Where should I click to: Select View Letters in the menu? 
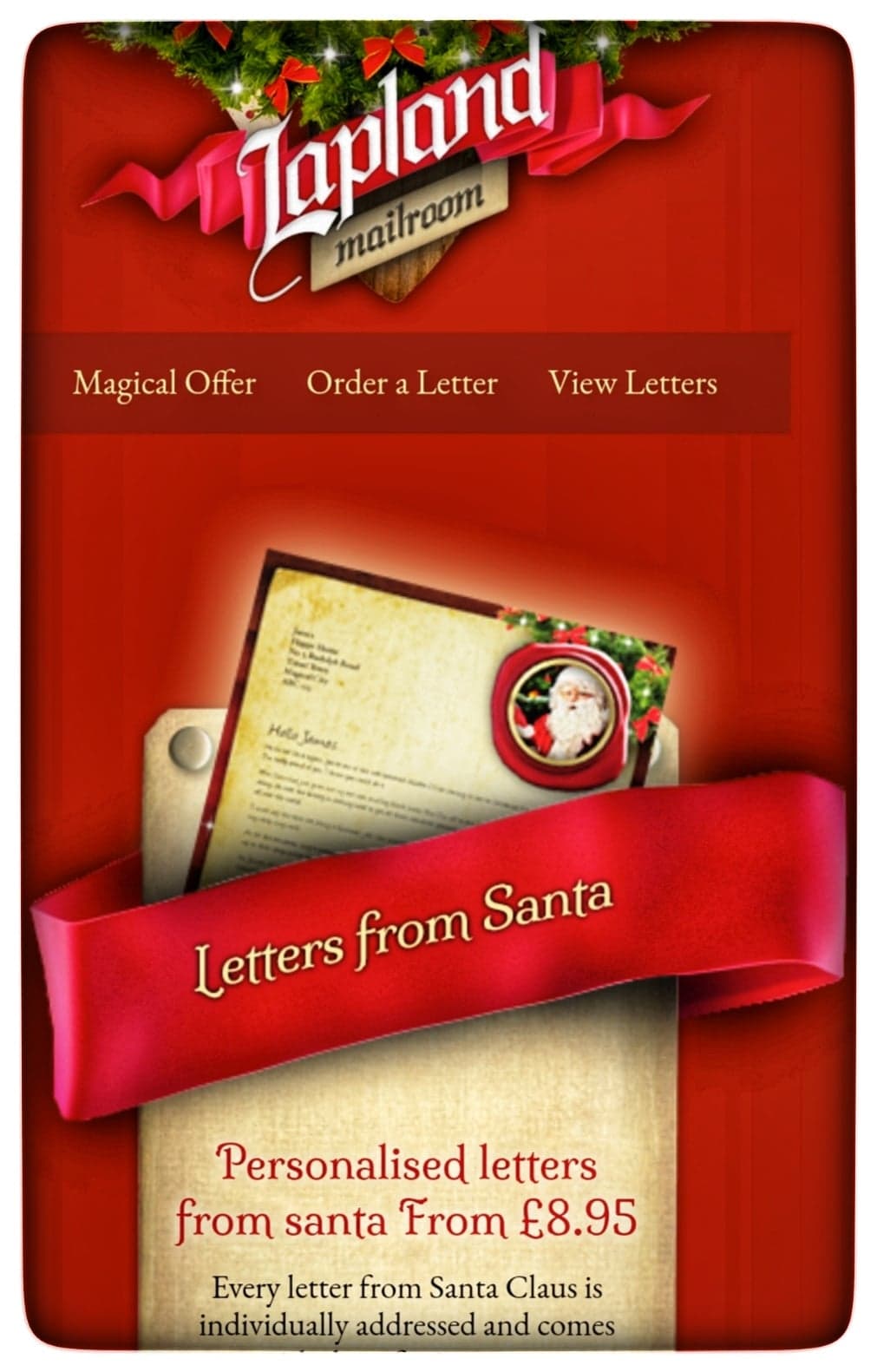[x=632, y=383]
